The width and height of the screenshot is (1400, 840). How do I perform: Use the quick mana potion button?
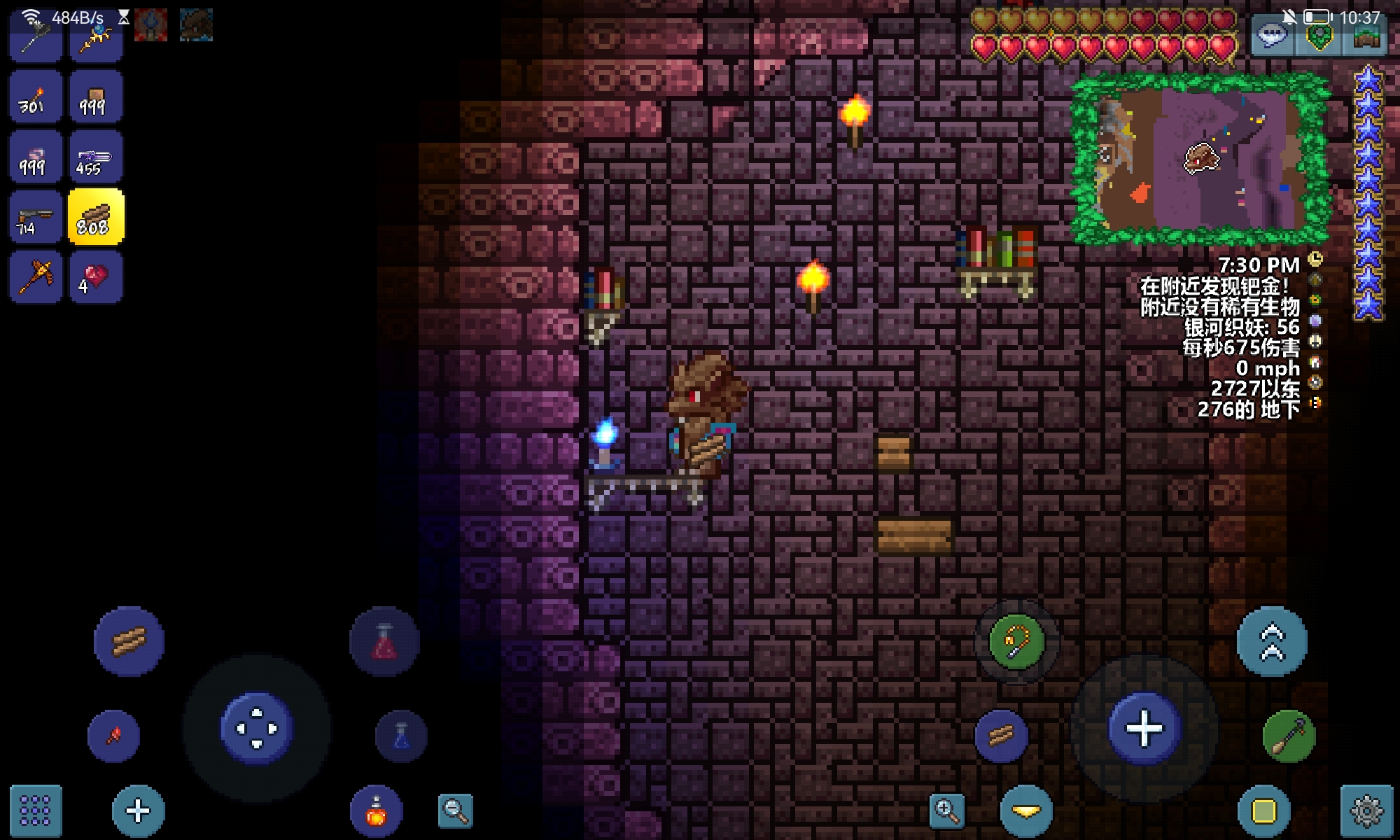[x=401, y=736]
